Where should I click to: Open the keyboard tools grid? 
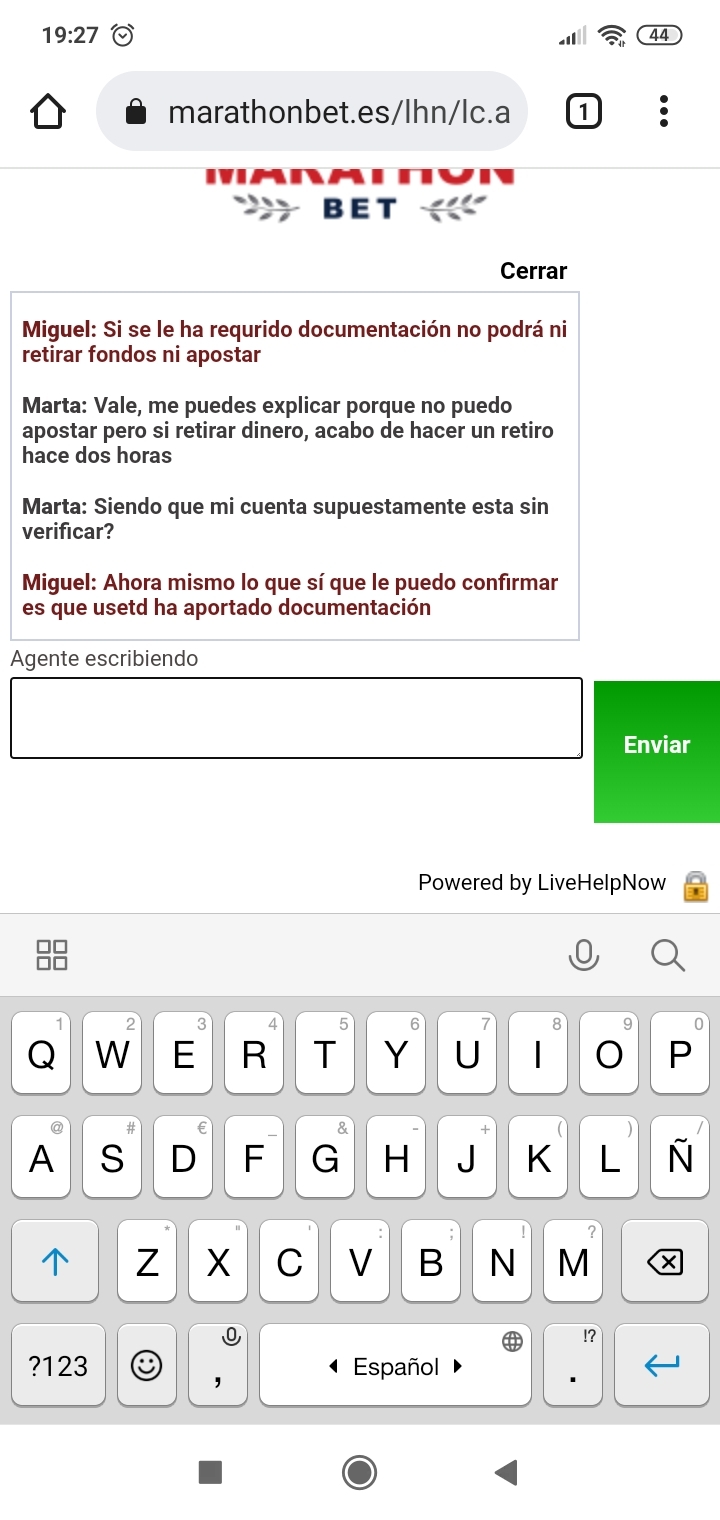[x=52, y=955]
